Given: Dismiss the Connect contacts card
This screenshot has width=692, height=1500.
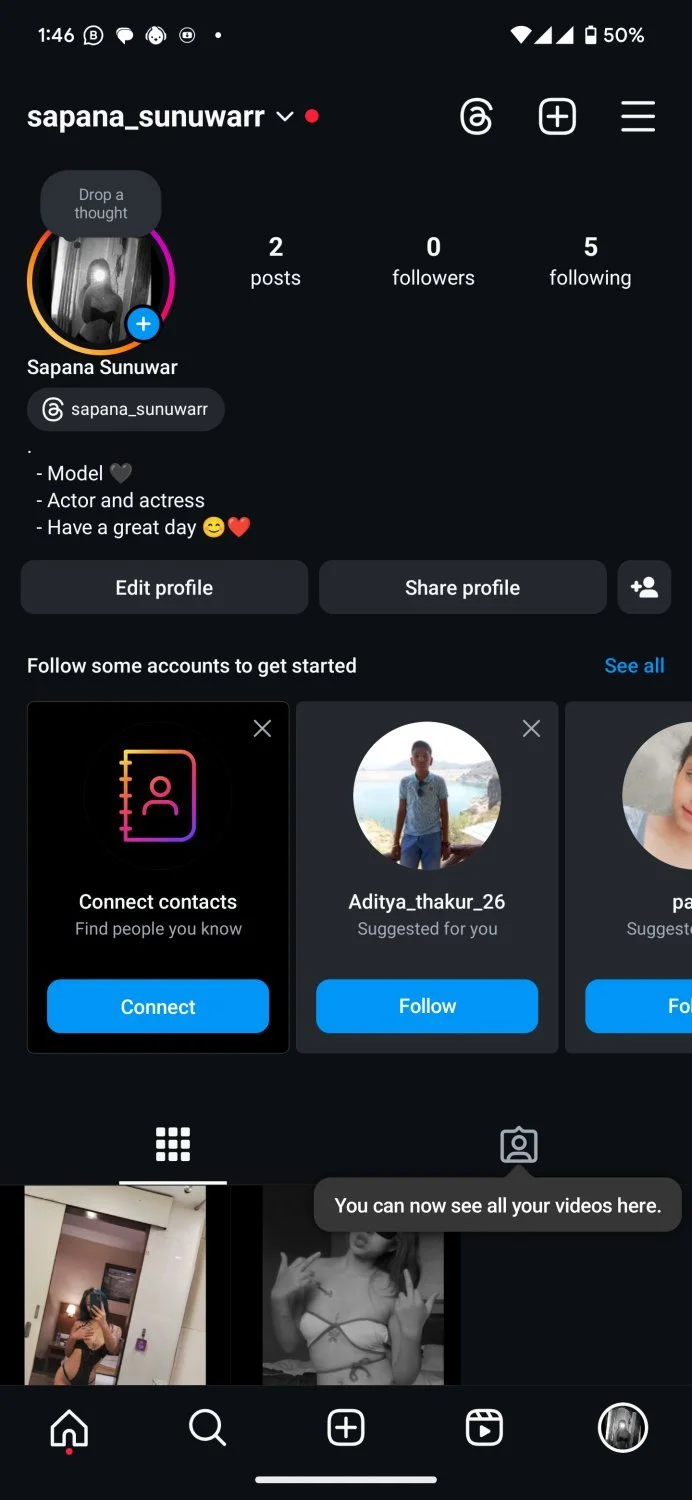Looking at the screenshot, I should click(x=262, y=729).
